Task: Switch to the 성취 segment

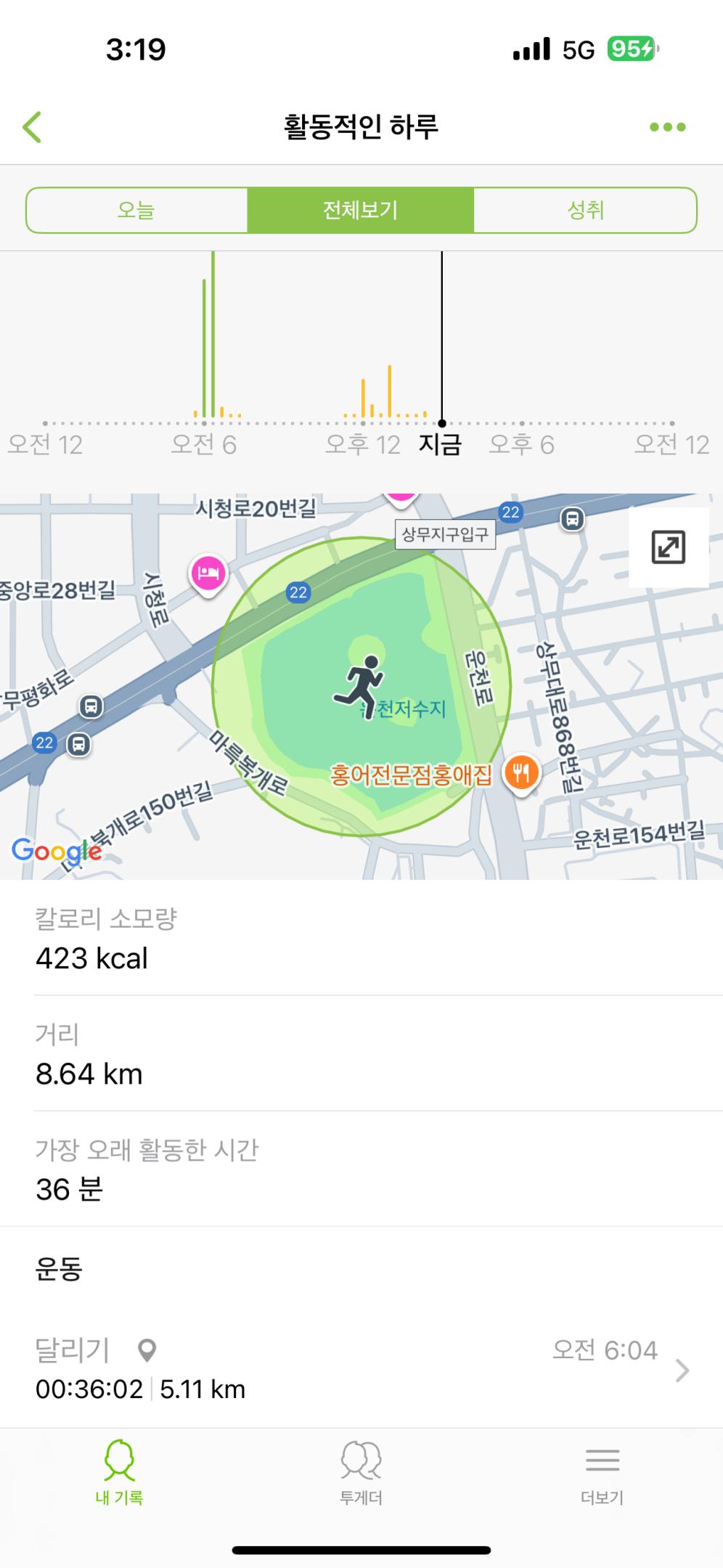Action: 585,211
